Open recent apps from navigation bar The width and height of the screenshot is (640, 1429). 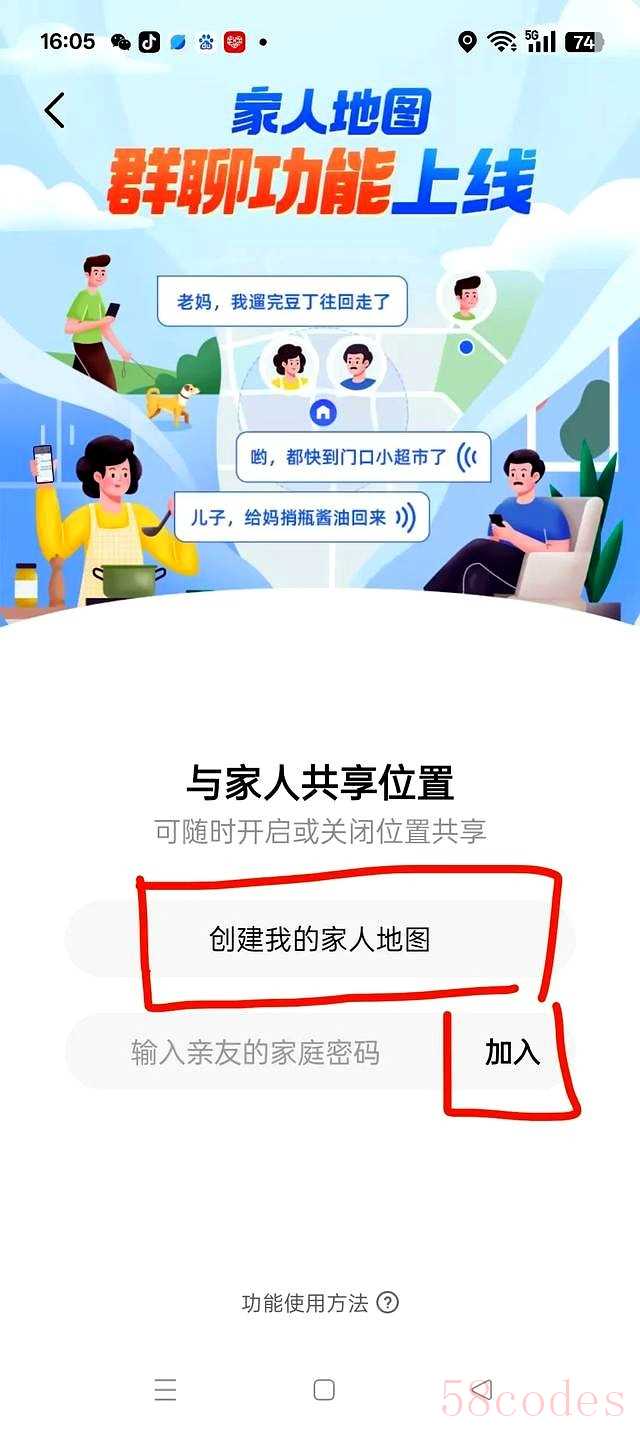point(166,1389)
